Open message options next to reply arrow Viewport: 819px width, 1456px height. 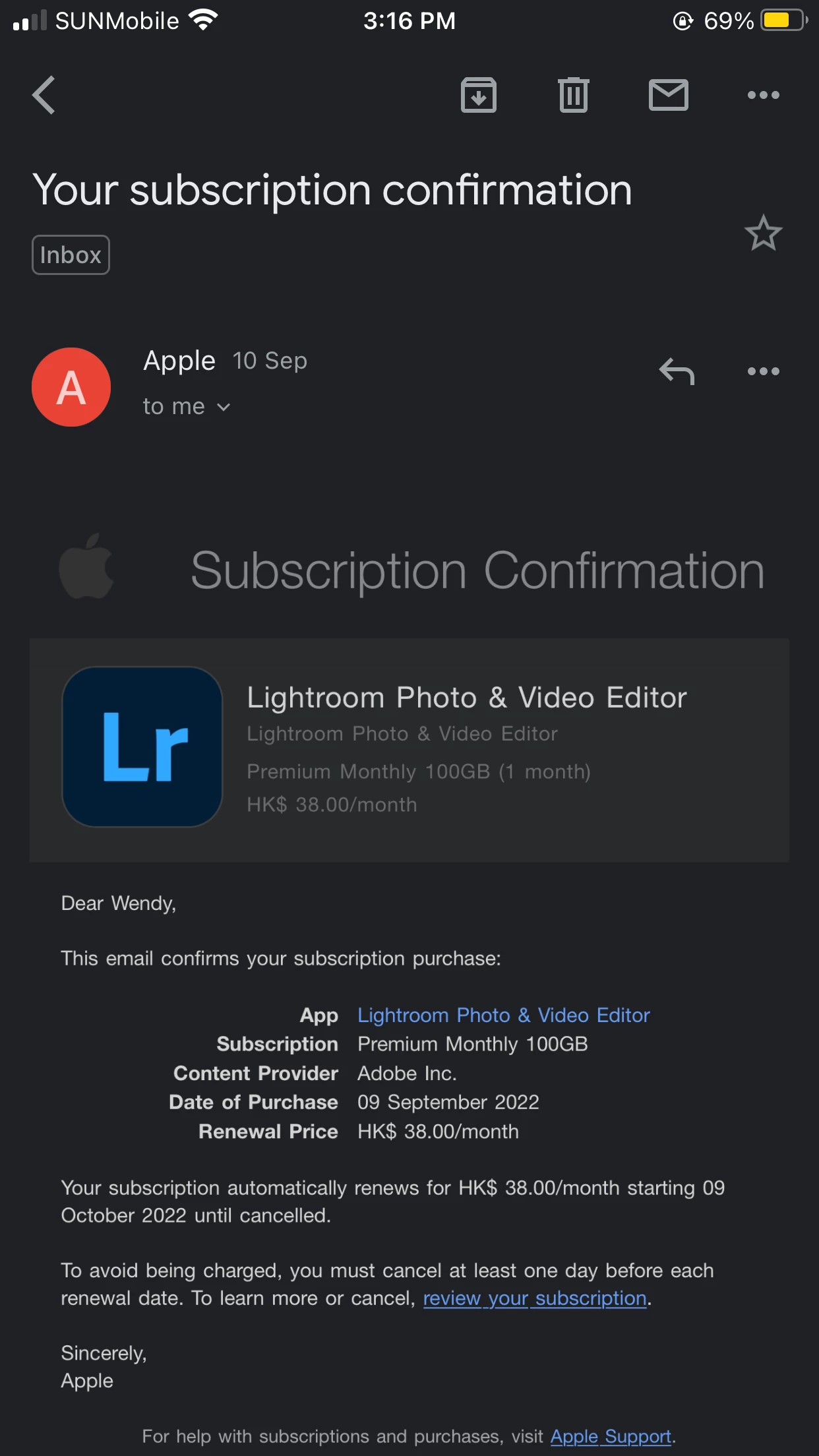point(763,371)
